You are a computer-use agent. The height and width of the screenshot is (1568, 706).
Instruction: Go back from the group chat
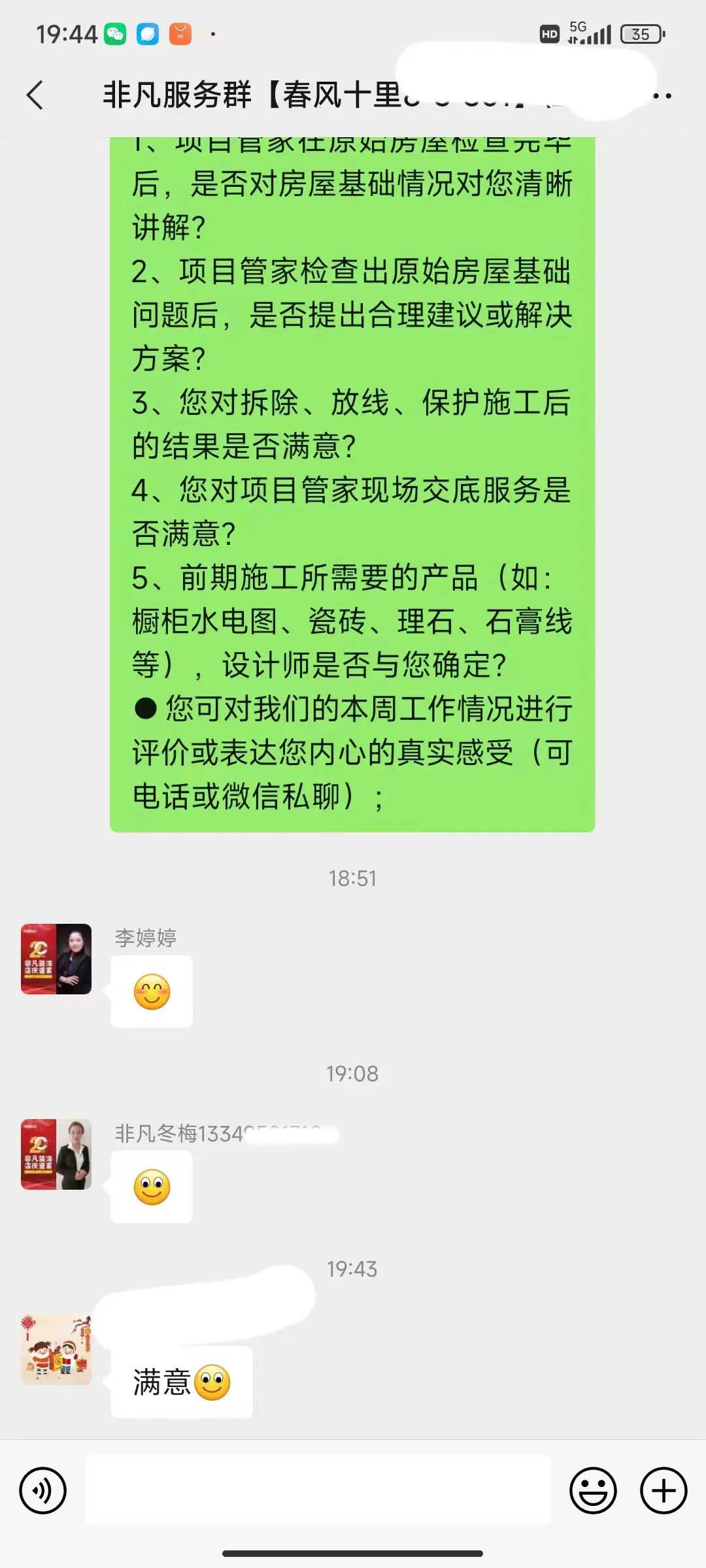35,95
